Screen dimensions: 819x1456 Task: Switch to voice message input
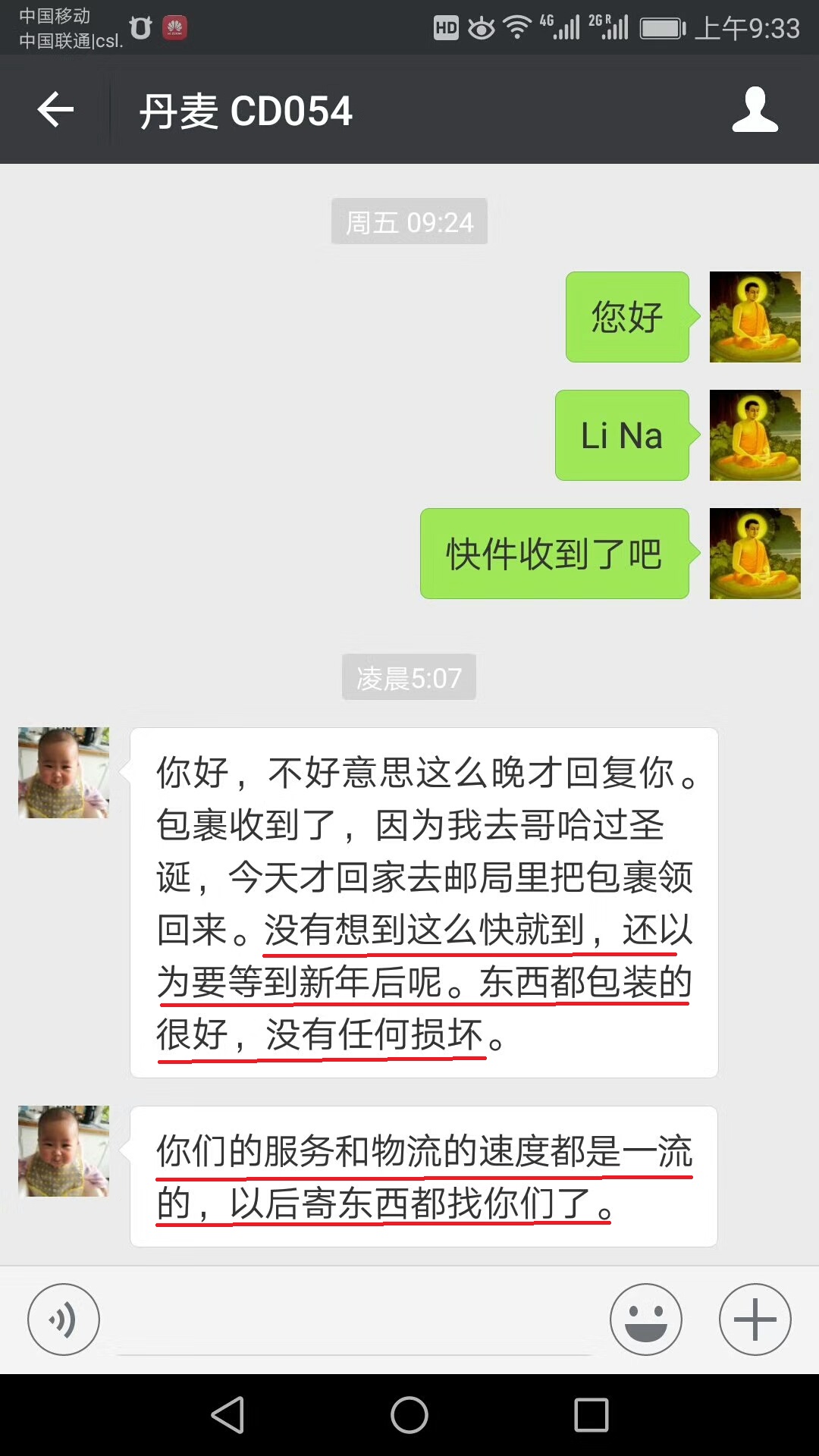(64, 1319)
